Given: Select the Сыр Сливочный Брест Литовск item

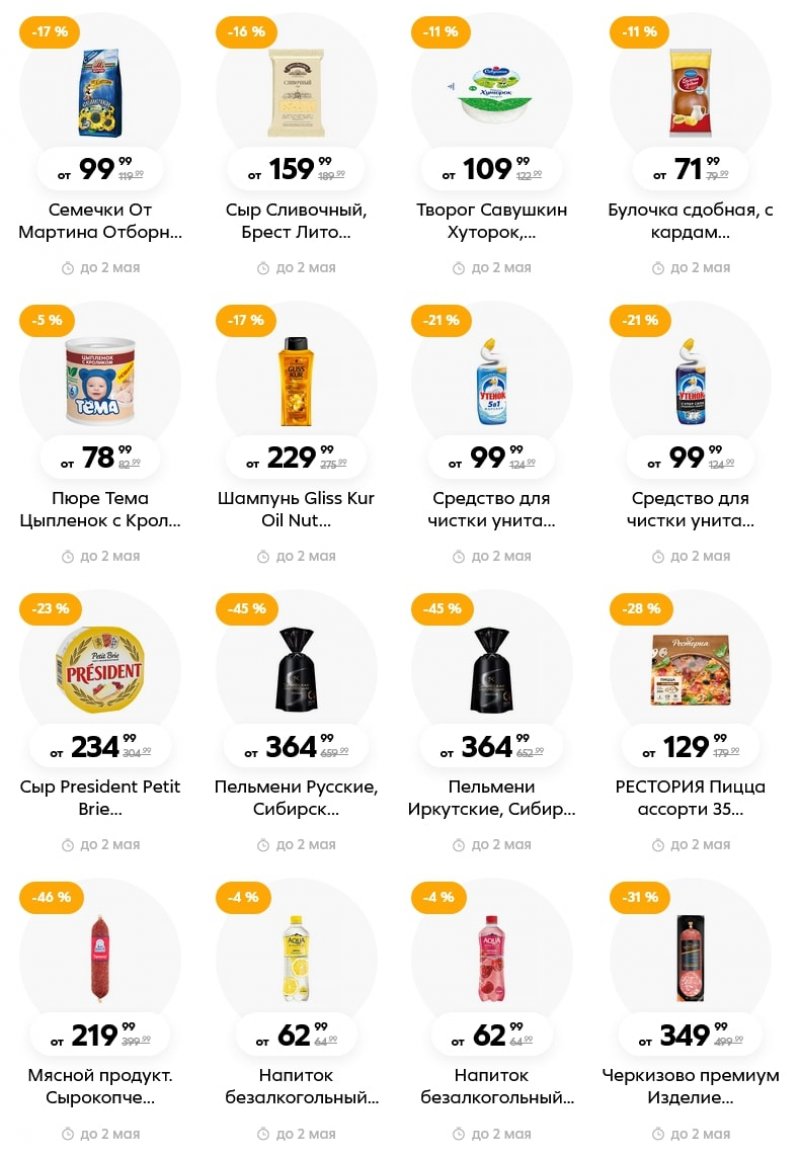Looking at the screenshot, I should (x=296, y=96).
